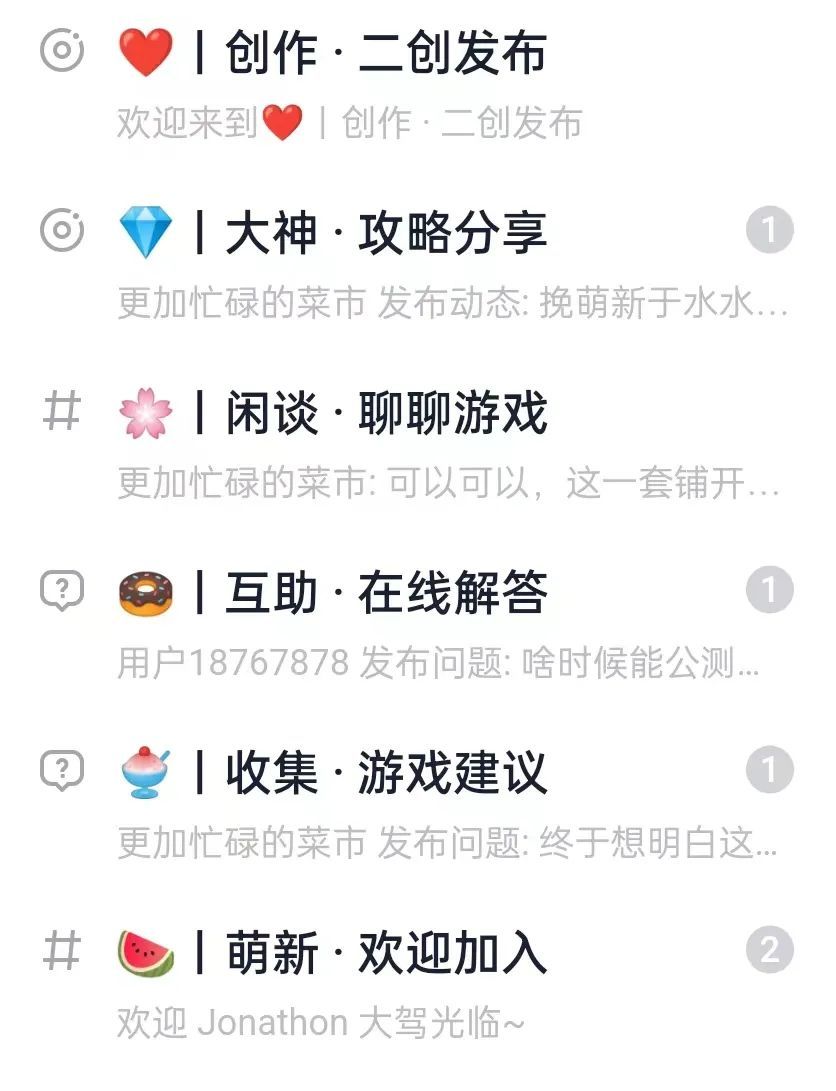Open the 创作 · 二创发布 channel
The width and height of the screenshot is (836, 1091).
[385, 53]
